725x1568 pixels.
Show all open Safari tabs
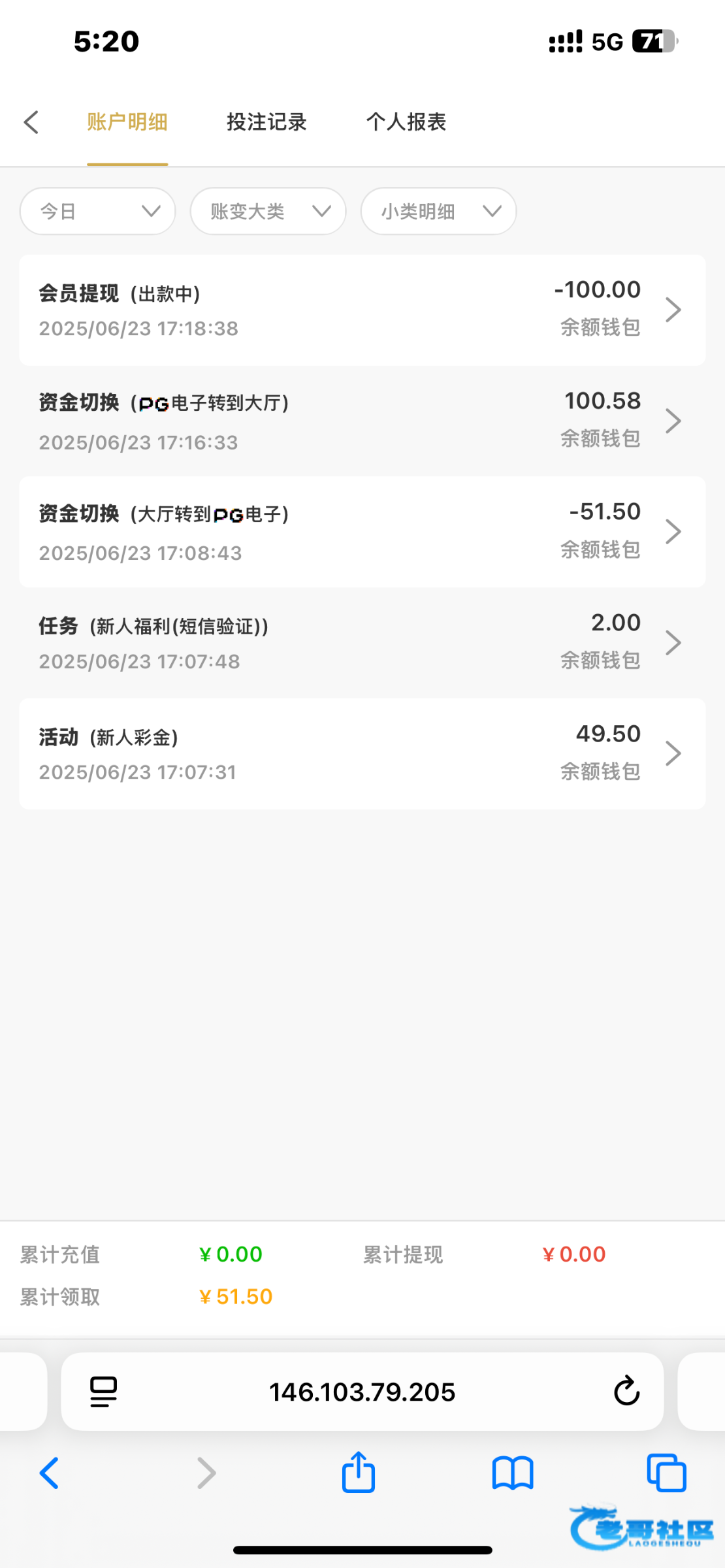pyautogui.click(x=666, y=1473)
